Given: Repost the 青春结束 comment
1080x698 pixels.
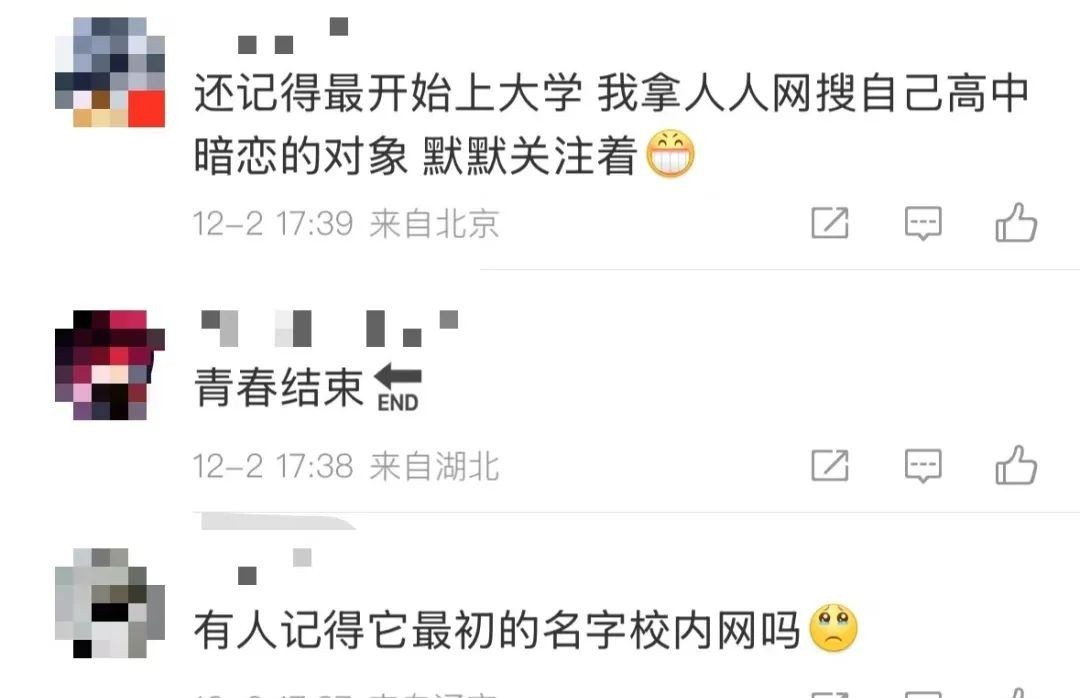Looking at the screenshot, I should pos(829,465).
